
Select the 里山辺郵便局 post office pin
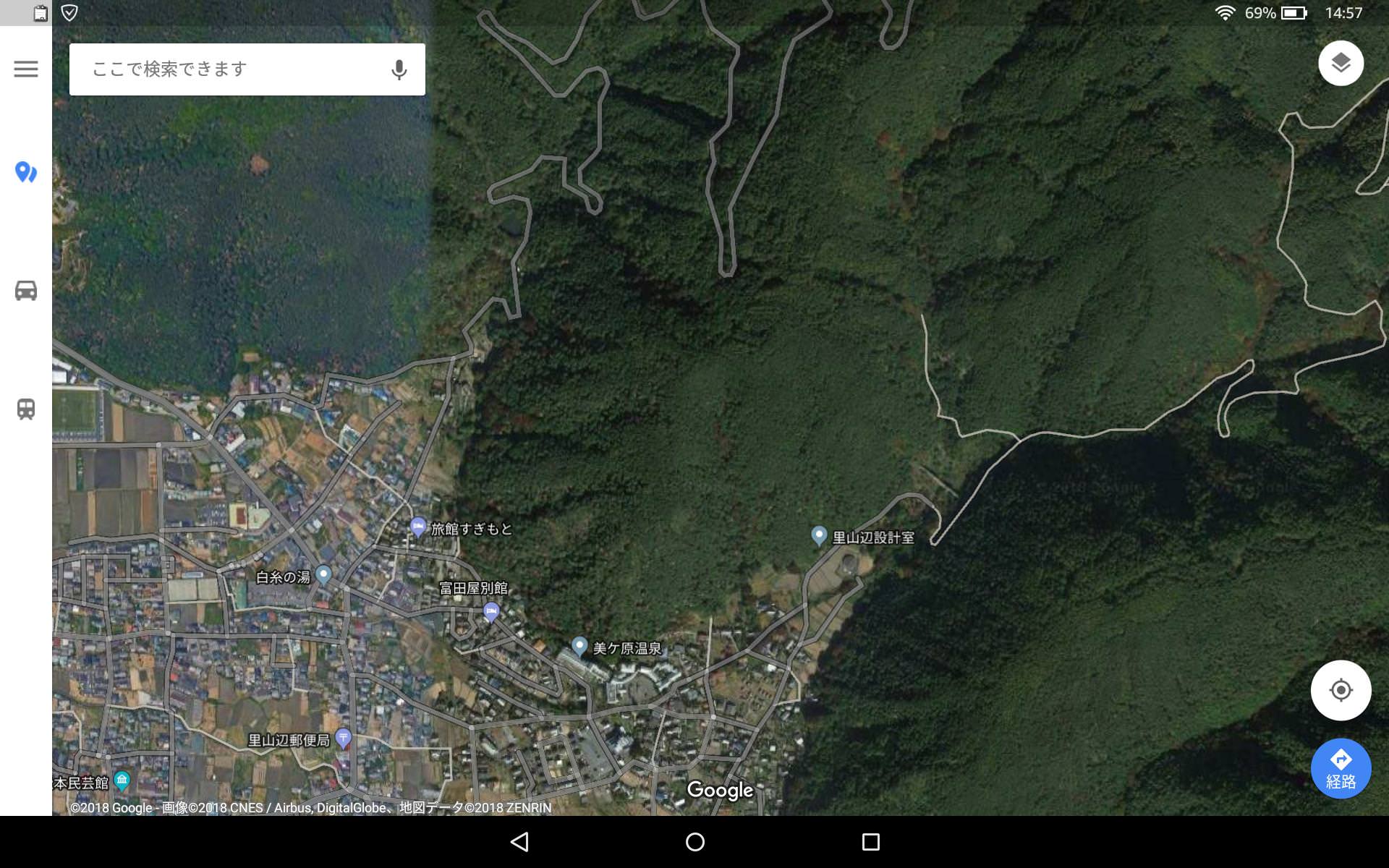[x=344, y=738]
